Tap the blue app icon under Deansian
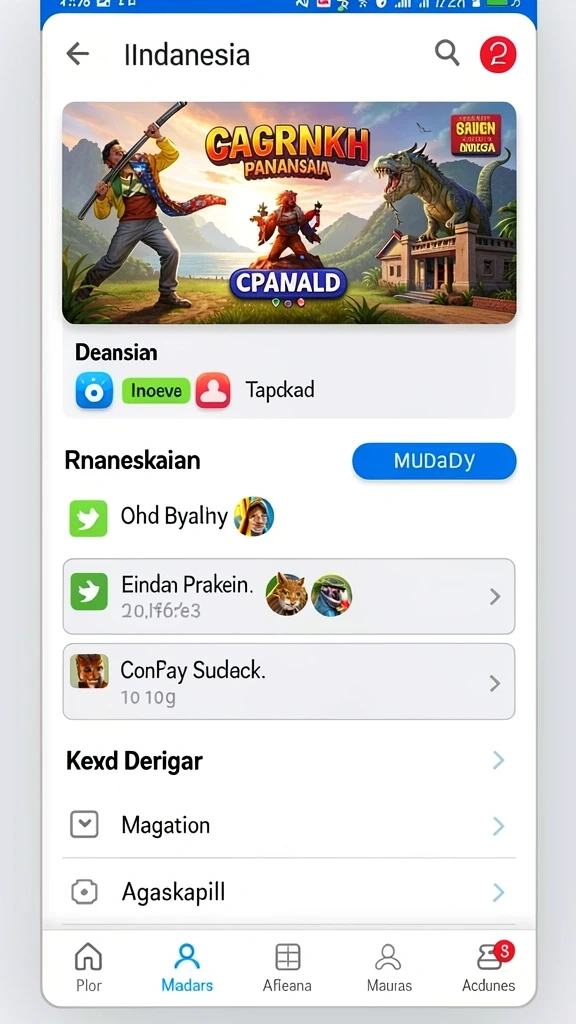The height and width of the screenshot is (1024, 576). (x=94, y=391)
